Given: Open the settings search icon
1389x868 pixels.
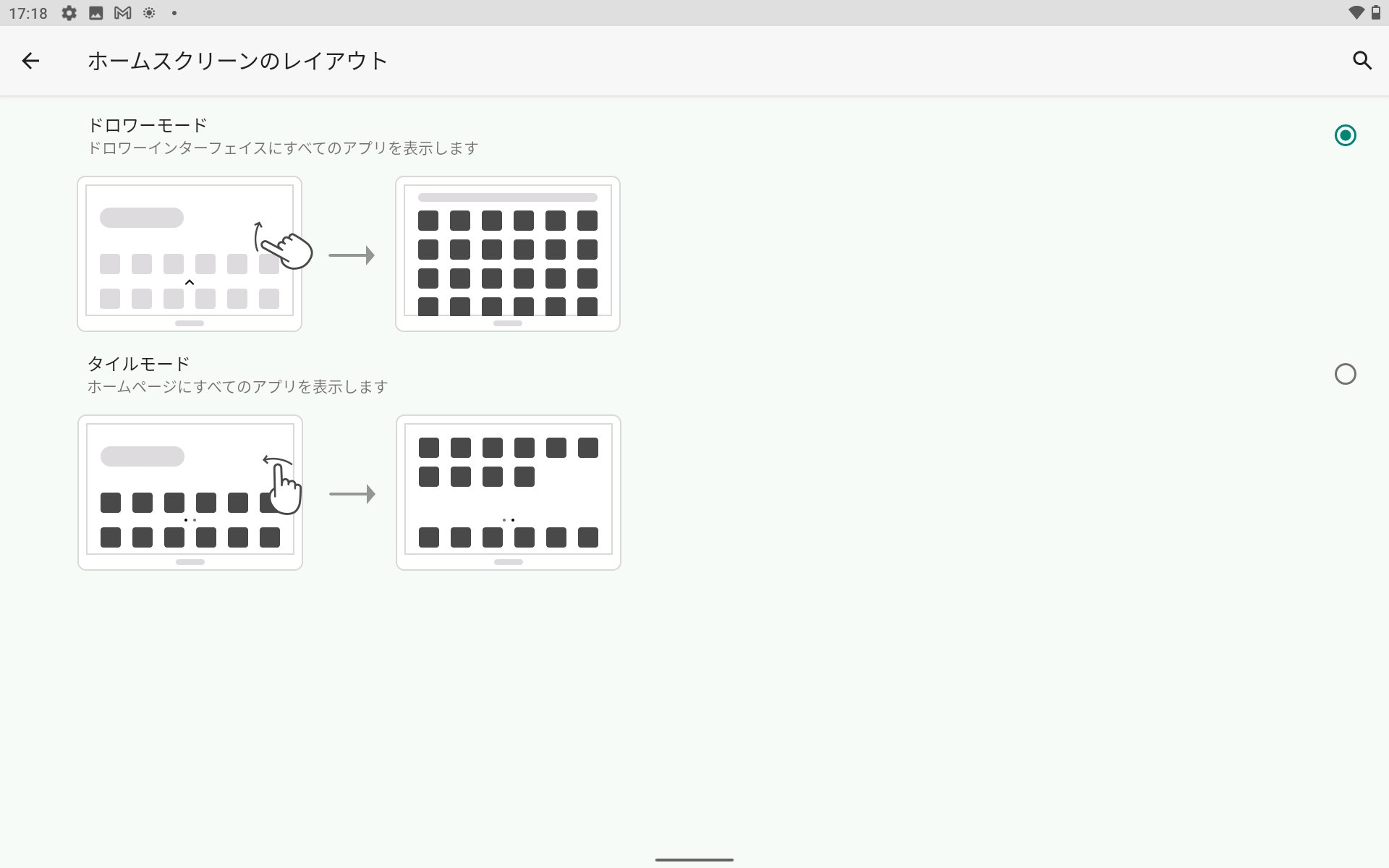Looking at the screenshot, I should (x=1362, y=61).
